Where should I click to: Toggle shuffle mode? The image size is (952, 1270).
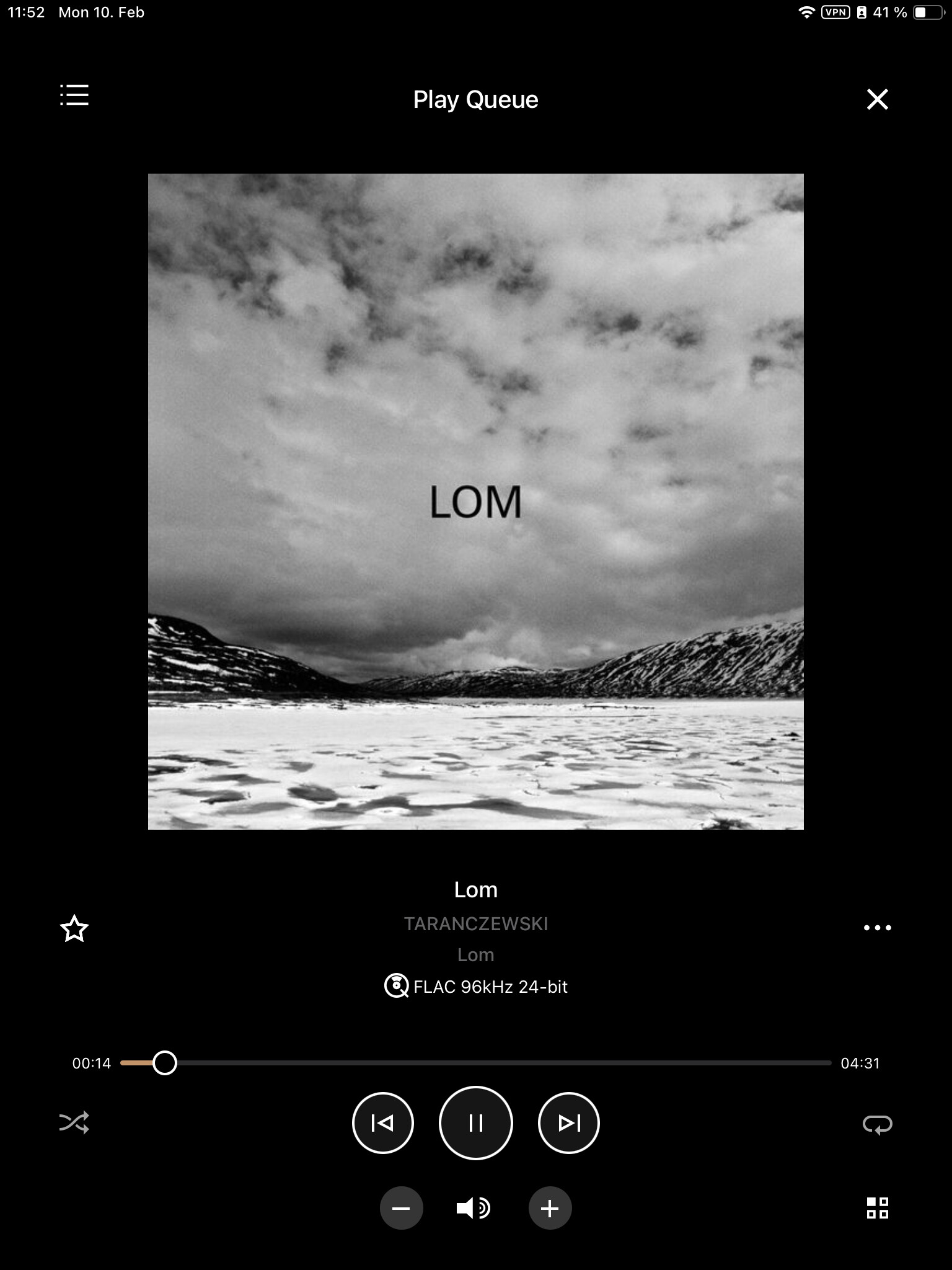point(74,1123)
